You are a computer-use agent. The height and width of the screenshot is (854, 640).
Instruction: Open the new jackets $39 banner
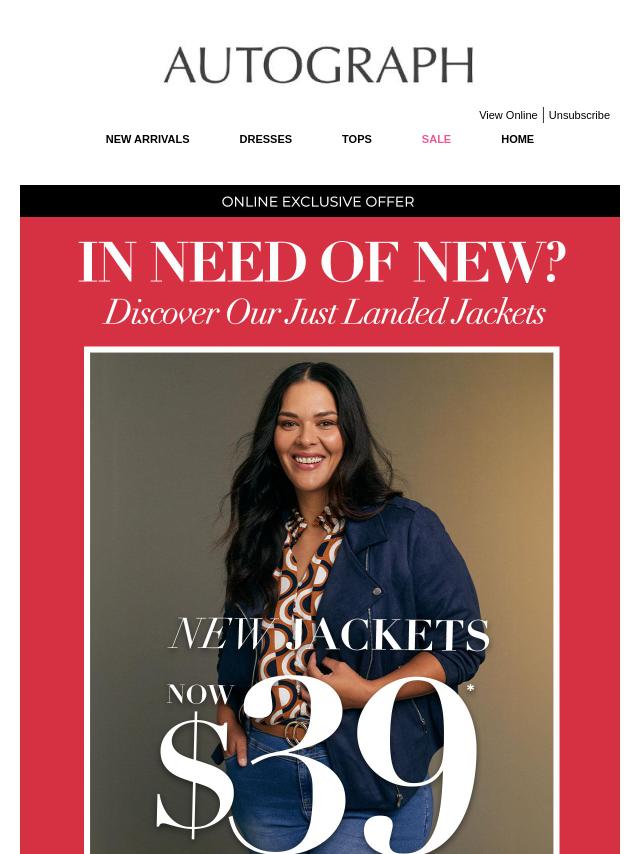click(320, 600)
